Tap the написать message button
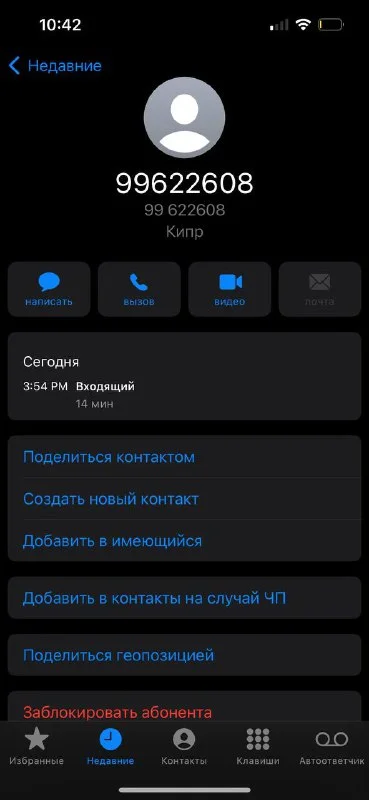Image resolution: width=369 pixels, height=800 pixels. pyautogui.click(x=49, y=289)
